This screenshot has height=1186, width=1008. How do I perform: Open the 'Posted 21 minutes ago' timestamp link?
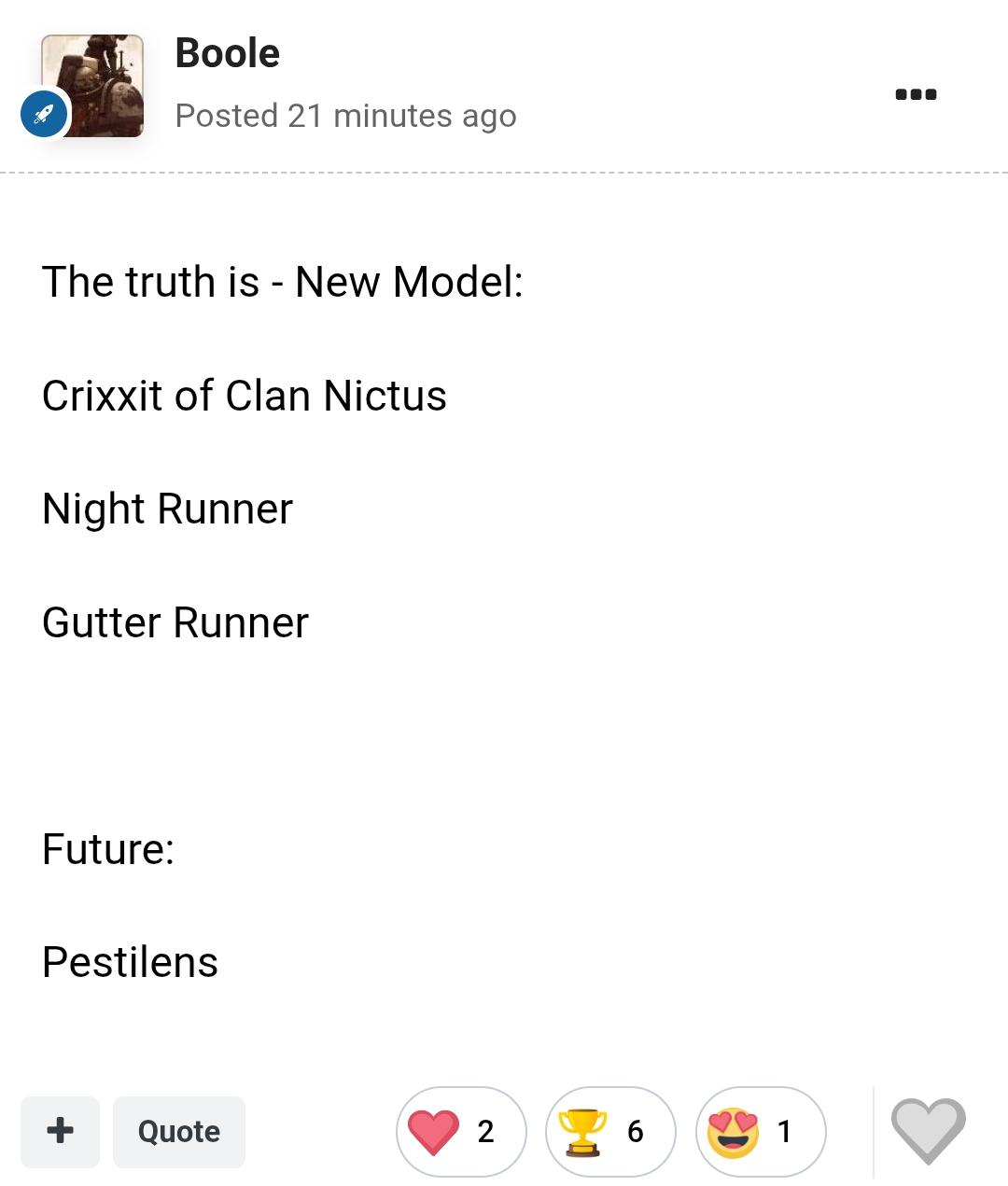click(345, 116)
